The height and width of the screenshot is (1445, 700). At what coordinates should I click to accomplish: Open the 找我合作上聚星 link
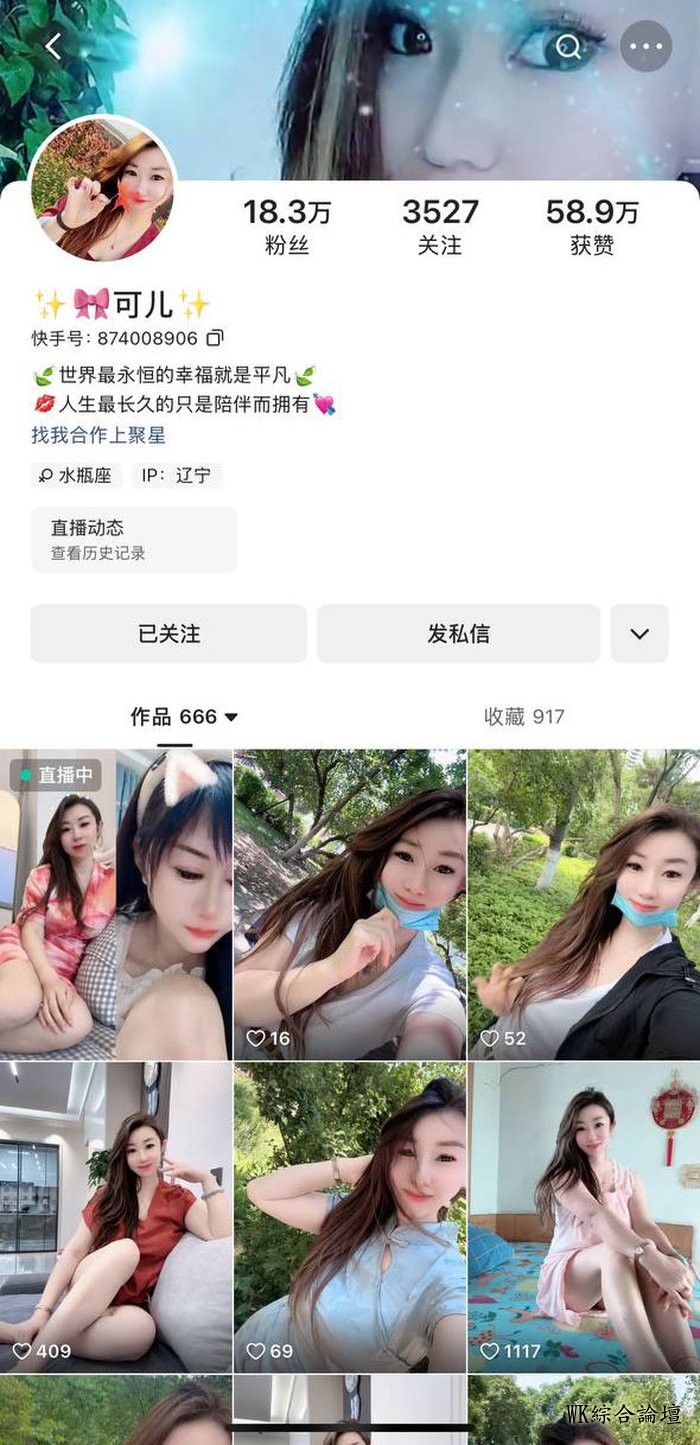pos(98,435)
